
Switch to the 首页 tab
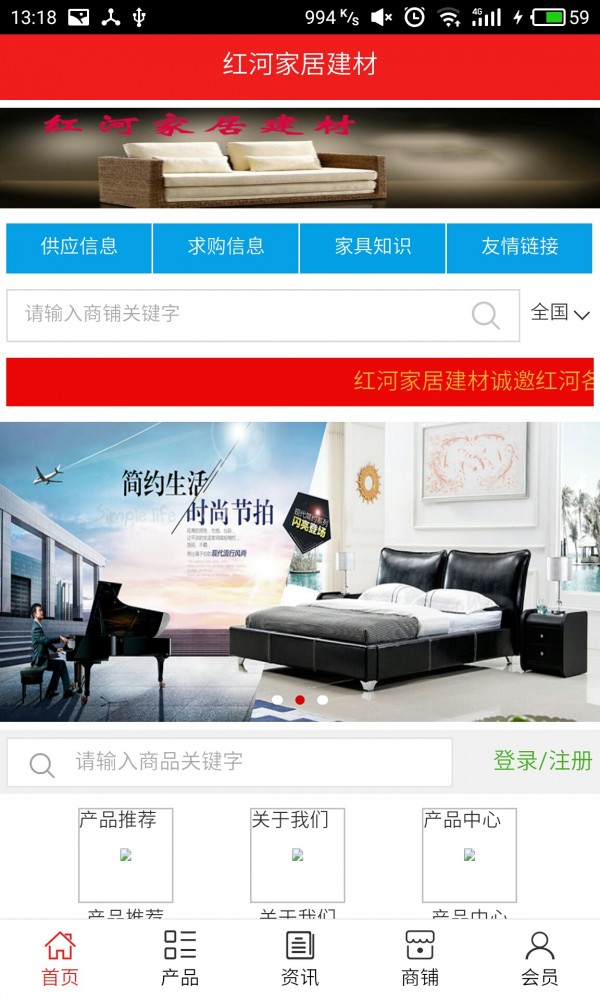pyautogui.click(x=60, y=958)
